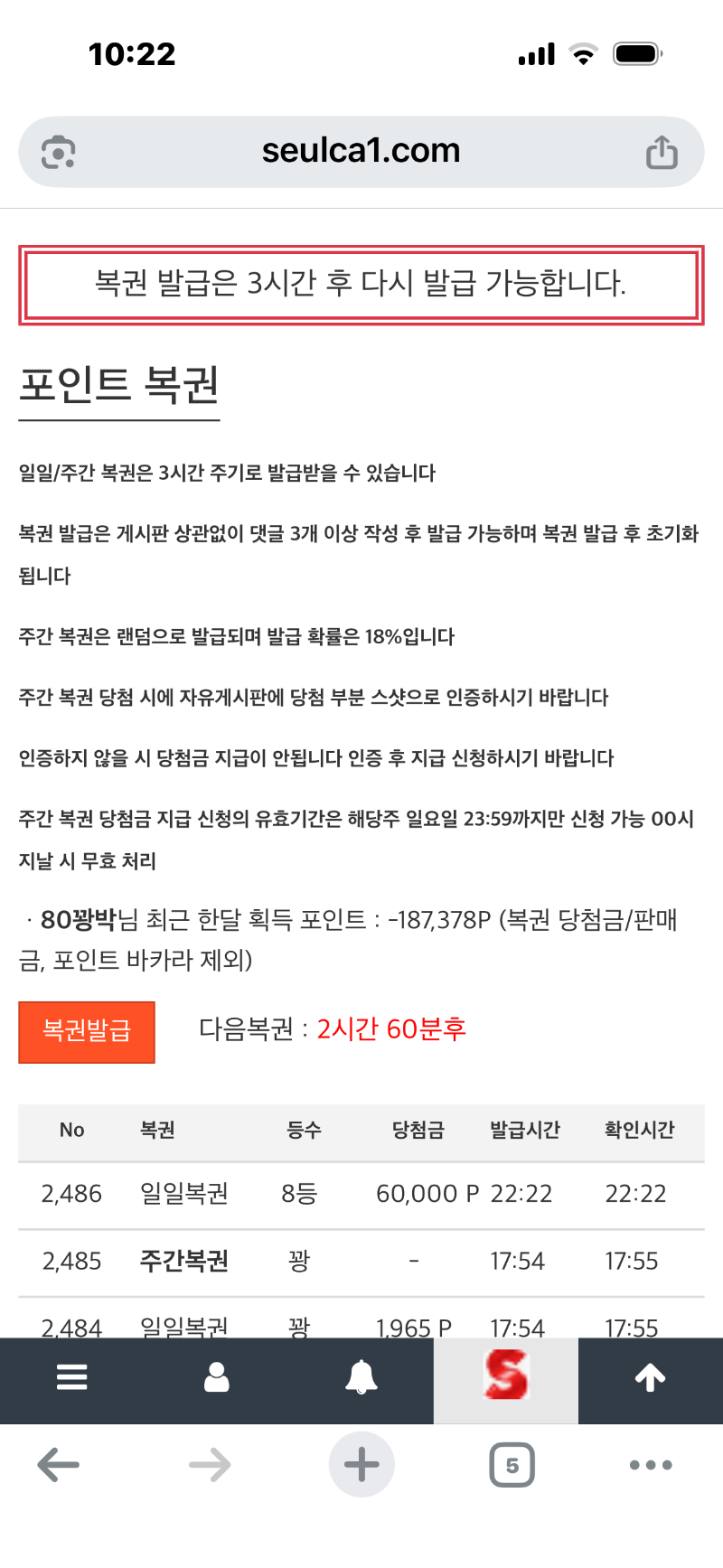723x1568 pixels.
Task: Open the user profile icon
Action: [217, 1377]
